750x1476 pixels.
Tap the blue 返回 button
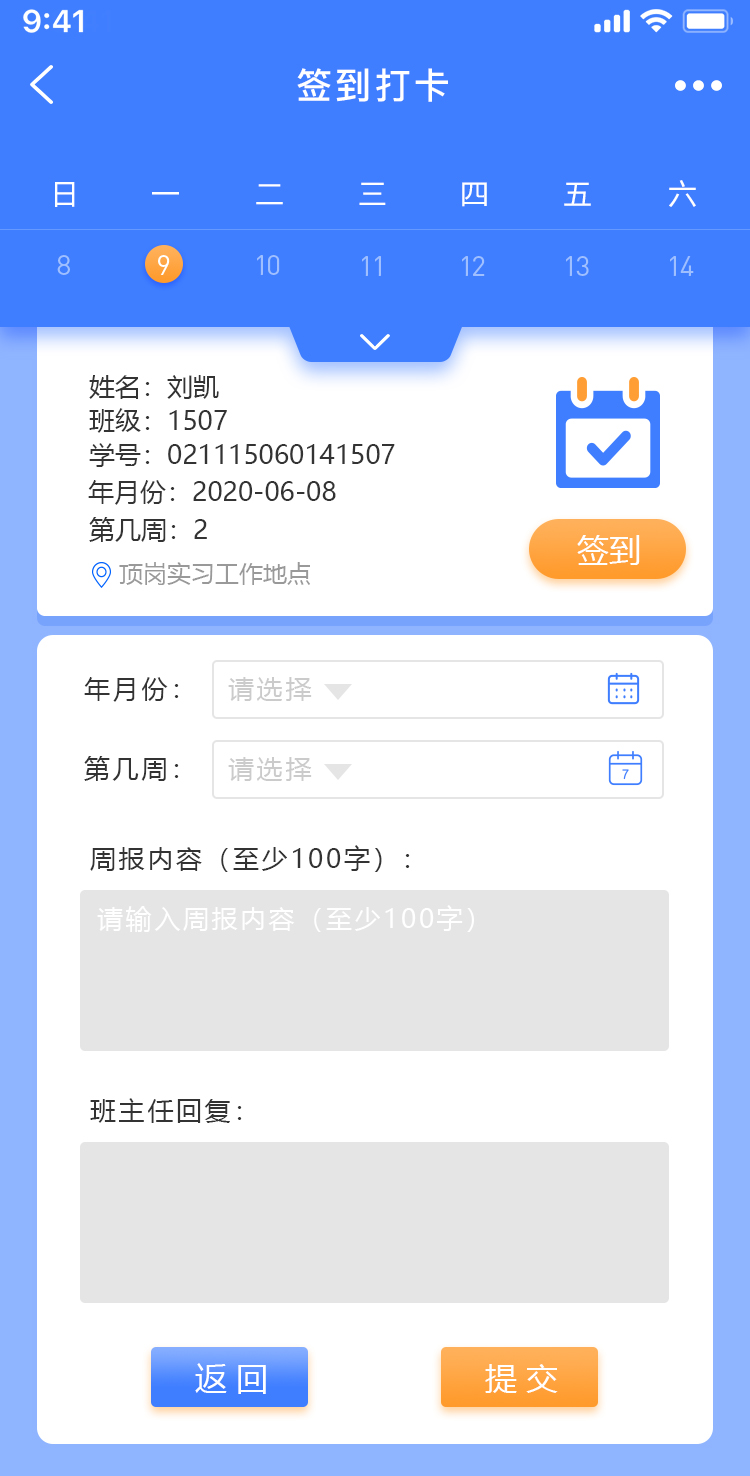(x=229, y=1377)
